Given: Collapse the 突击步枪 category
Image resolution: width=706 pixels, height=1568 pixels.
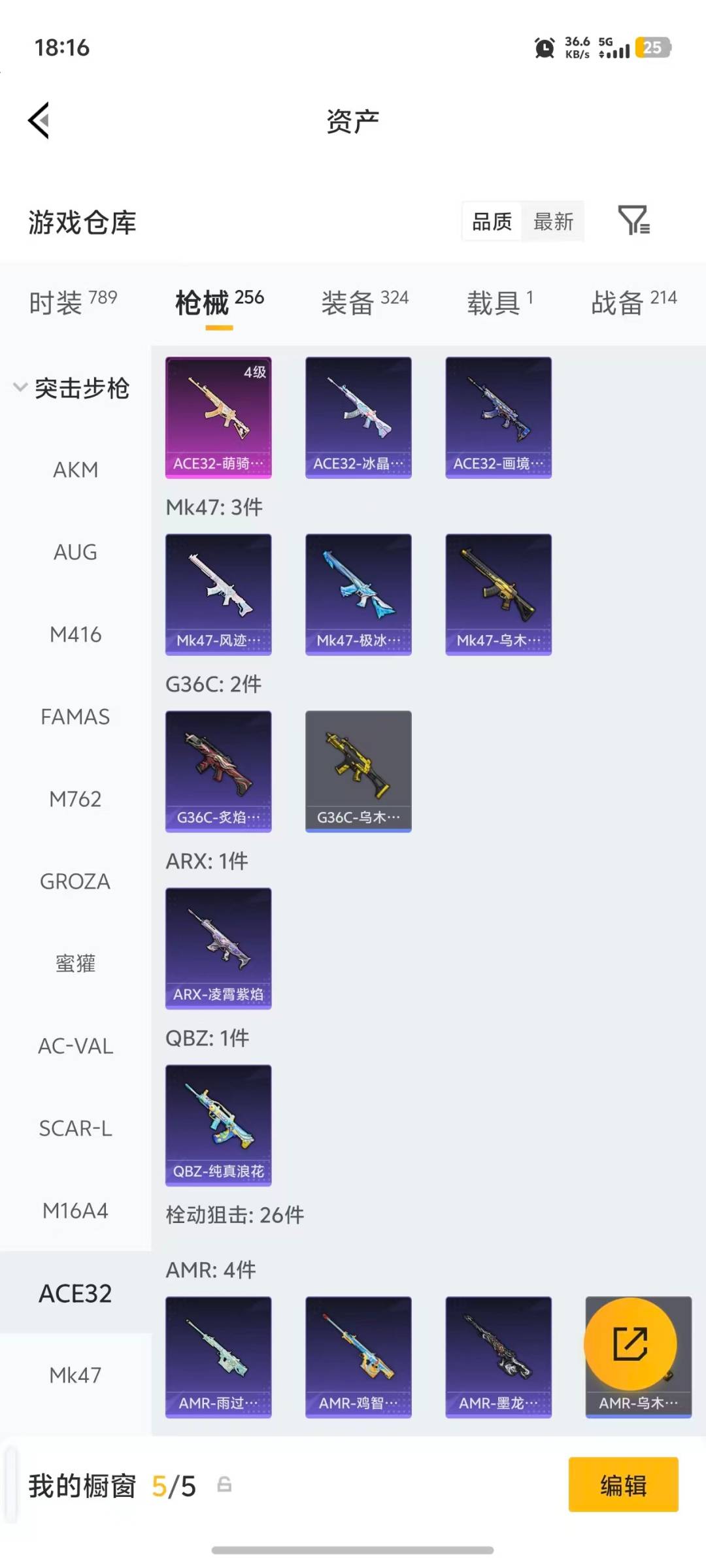Looking at the screenshot, I should [20, 387].
